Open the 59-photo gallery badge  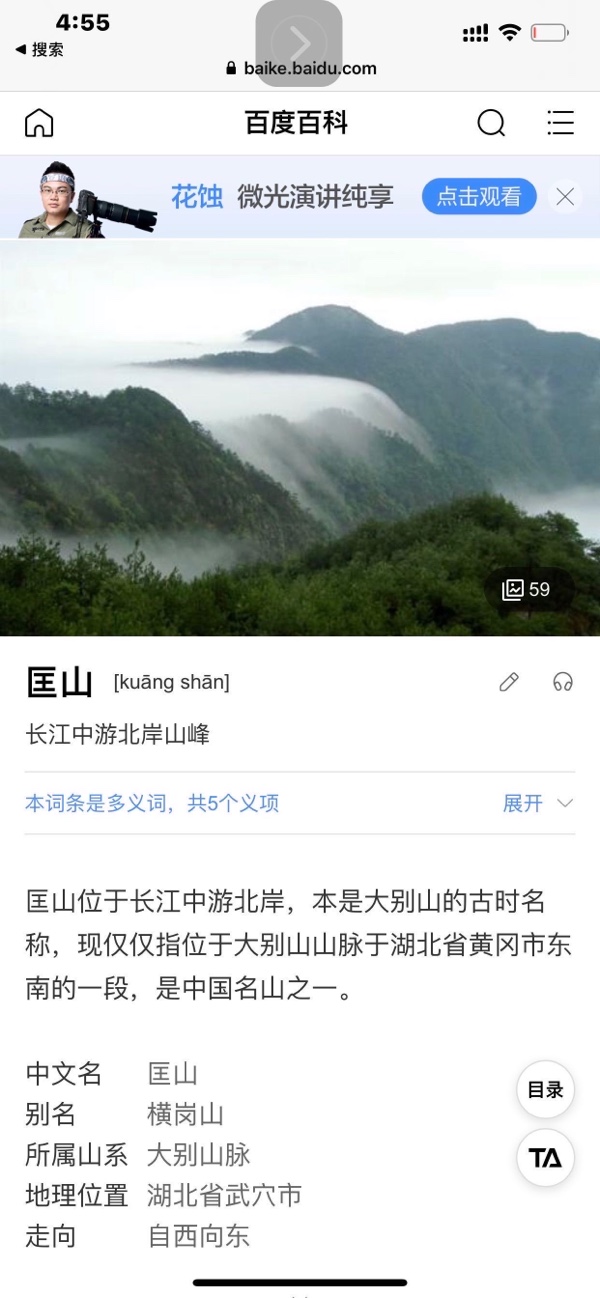coord(527,590)
